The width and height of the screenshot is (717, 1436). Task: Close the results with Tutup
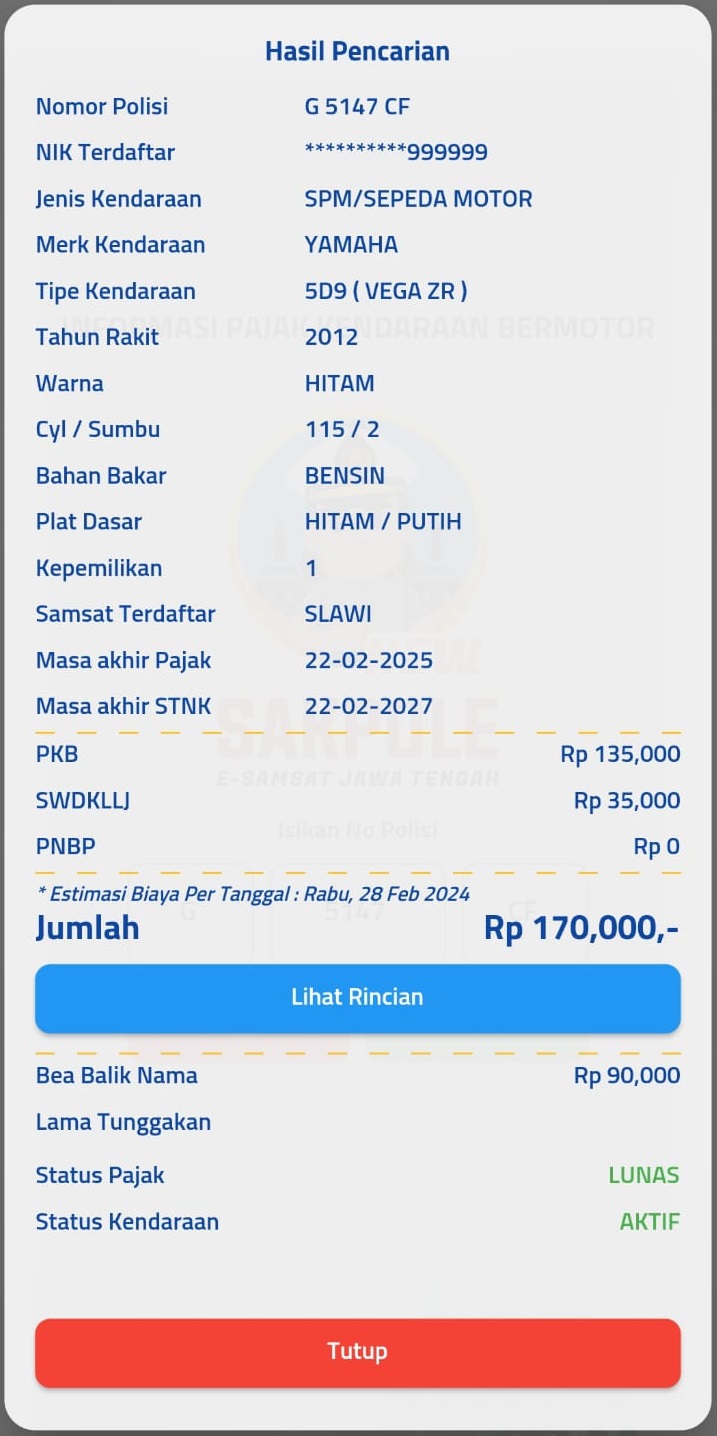pyautogui.click(x=358, y=1352)
